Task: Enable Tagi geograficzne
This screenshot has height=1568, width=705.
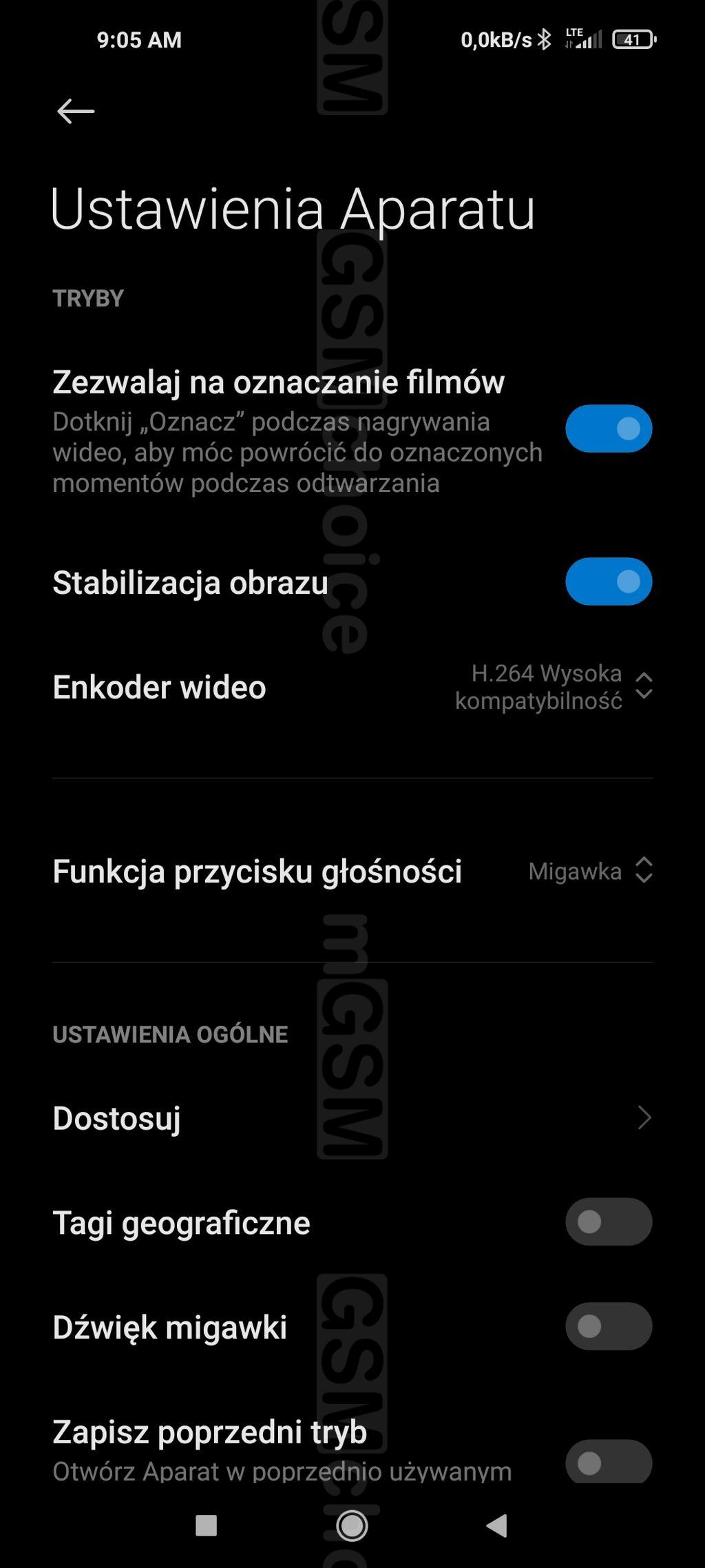Action: click(x=608, y=1222)
